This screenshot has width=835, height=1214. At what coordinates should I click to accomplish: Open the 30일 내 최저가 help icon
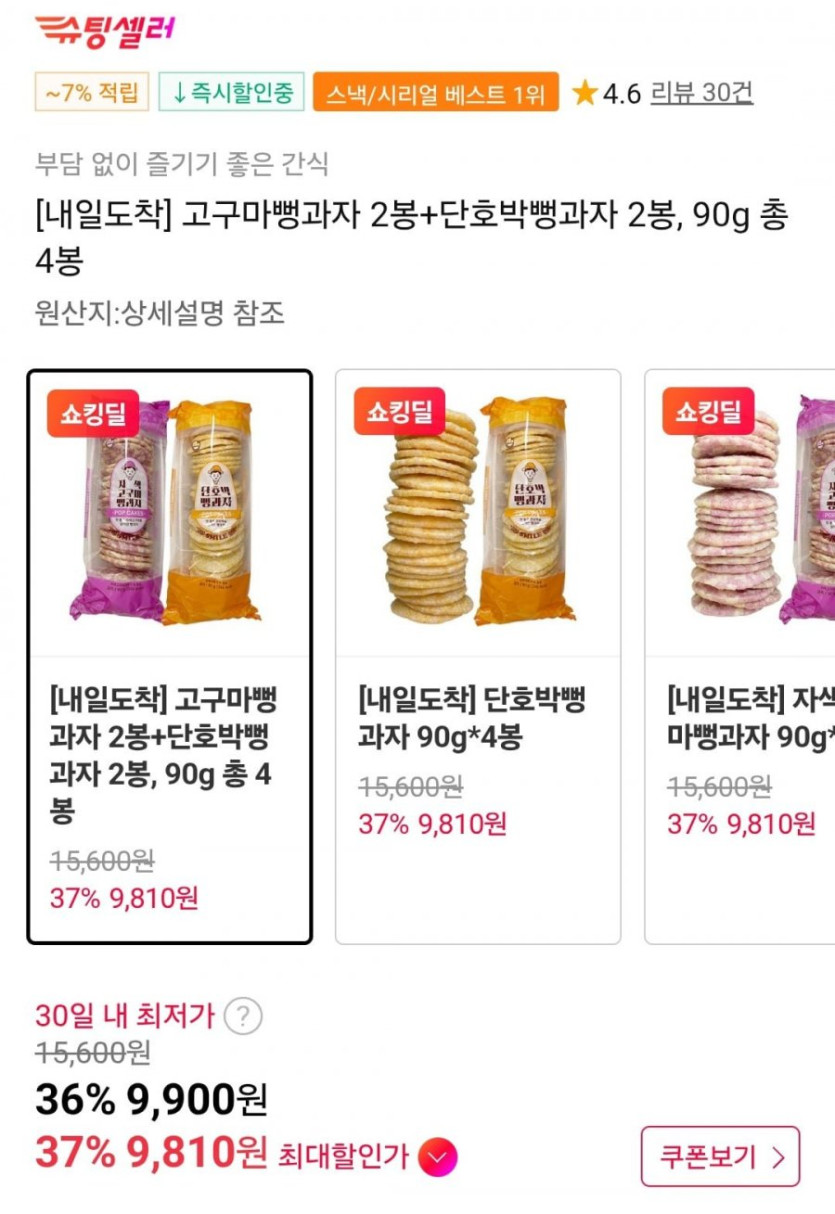[242, 1017]
